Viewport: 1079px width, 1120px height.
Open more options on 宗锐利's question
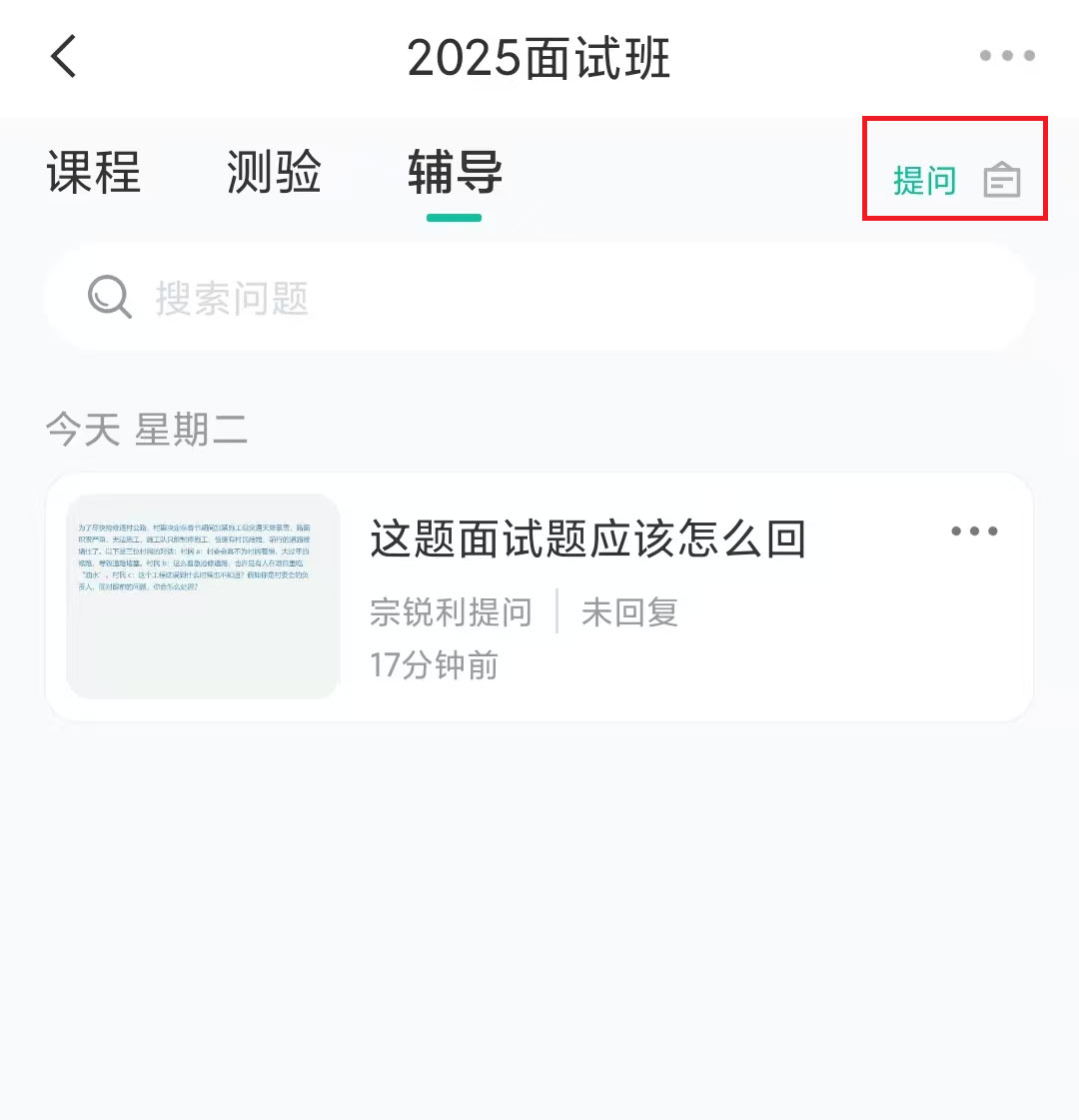[974, 532]
